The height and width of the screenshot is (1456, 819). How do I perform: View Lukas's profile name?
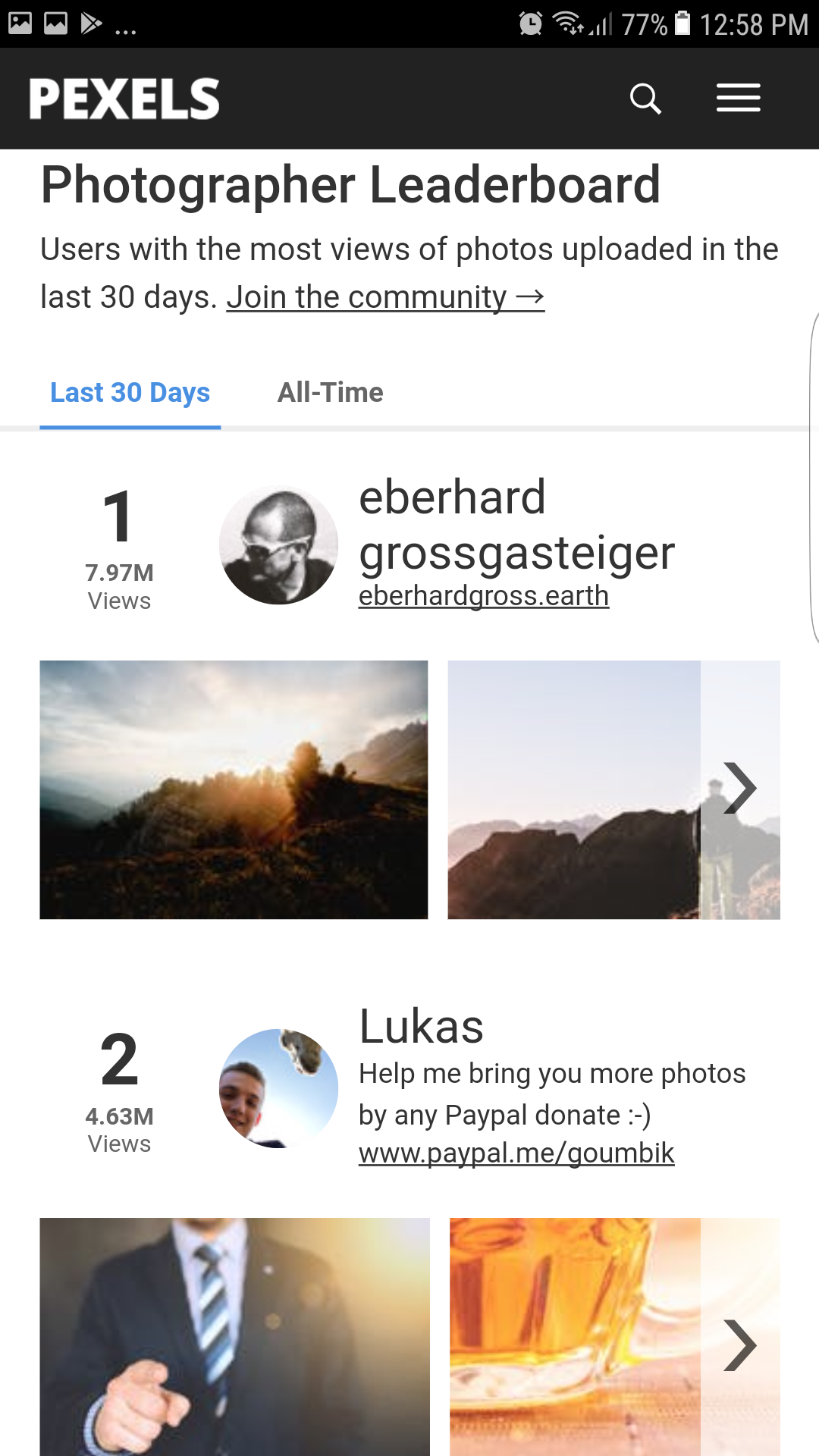[x=421, y=1027]
